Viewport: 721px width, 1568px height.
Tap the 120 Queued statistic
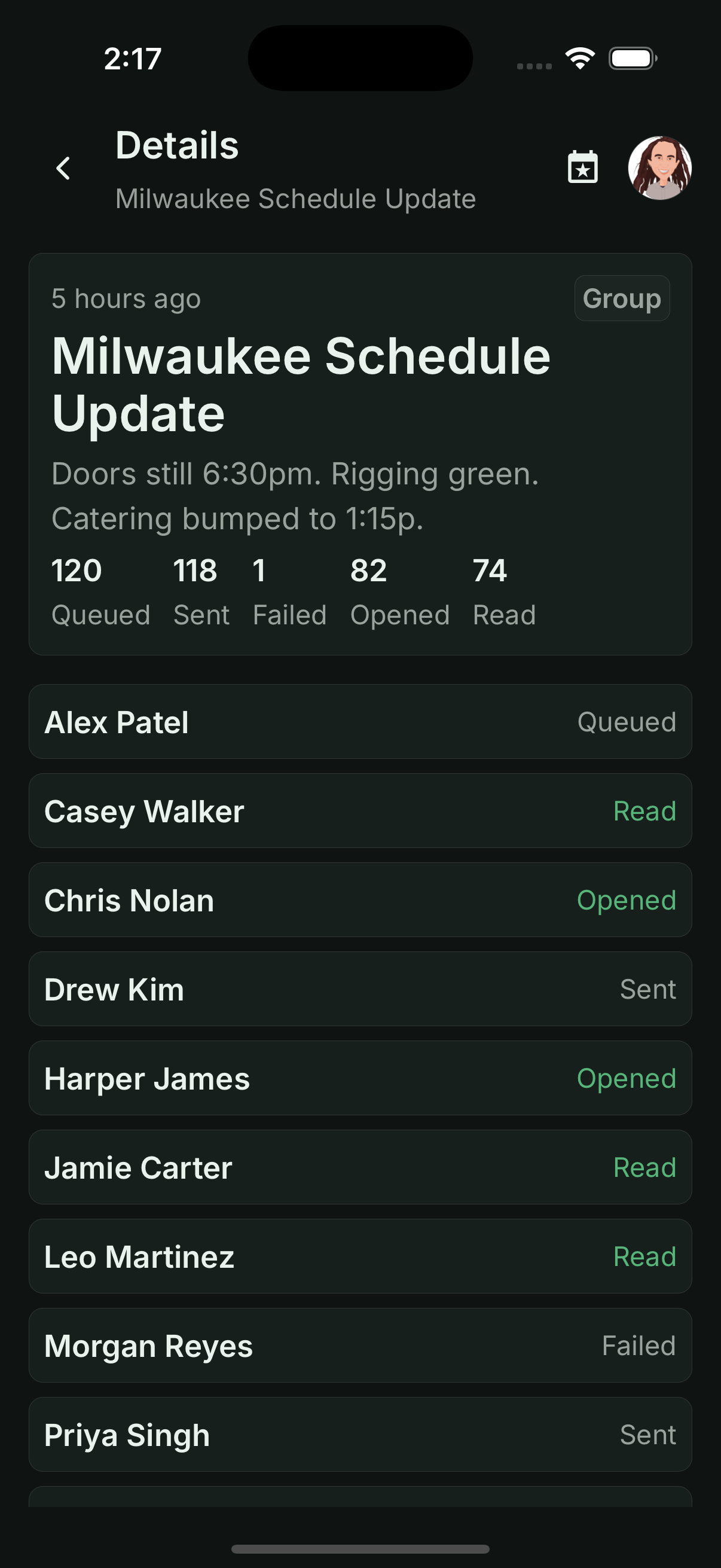point(101,590)
